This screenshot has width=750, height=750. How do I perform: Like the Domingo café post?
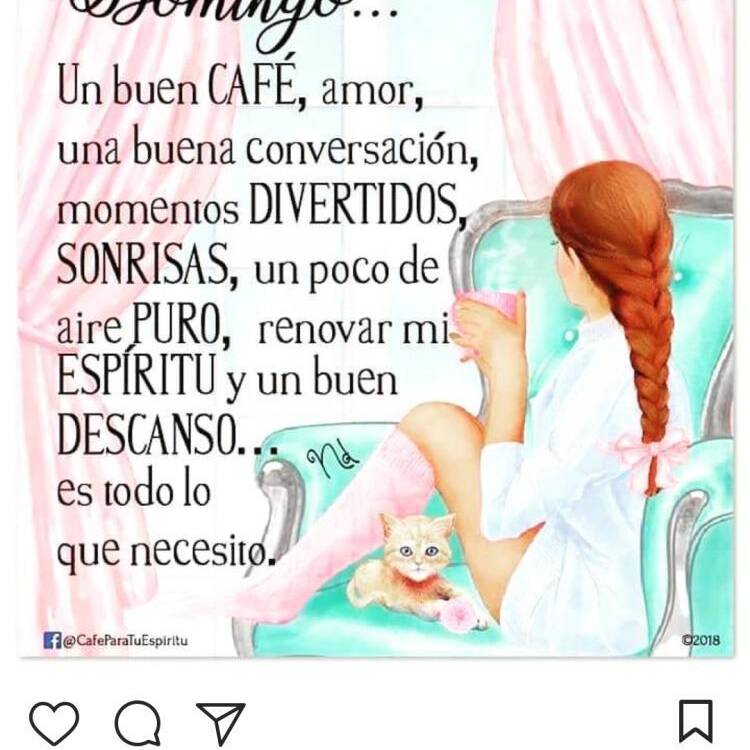53,721
